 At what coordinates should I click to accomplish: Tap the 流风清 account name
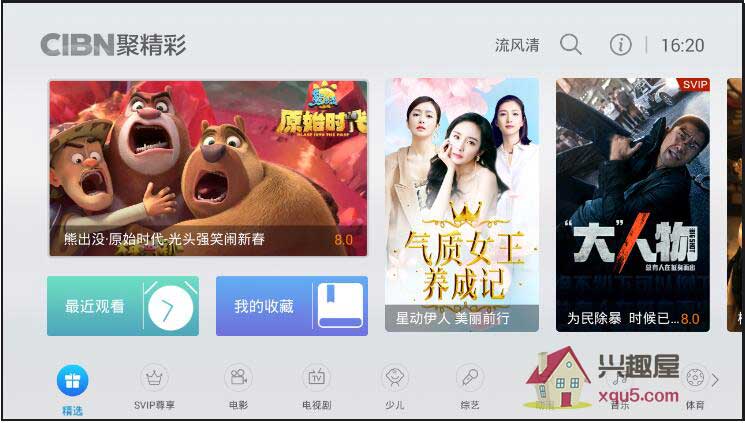point(517,45)
